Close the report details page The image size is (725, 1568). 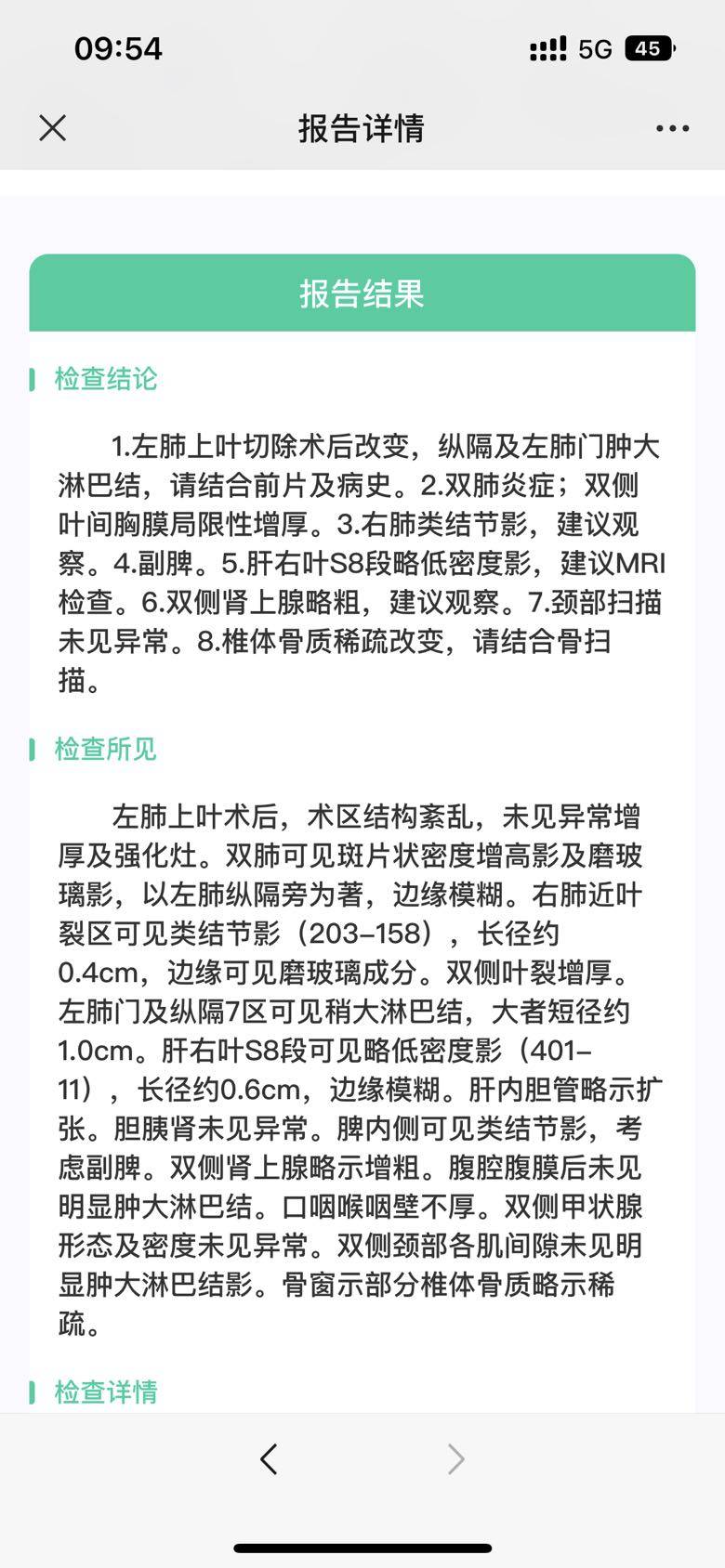pos(53,128)
